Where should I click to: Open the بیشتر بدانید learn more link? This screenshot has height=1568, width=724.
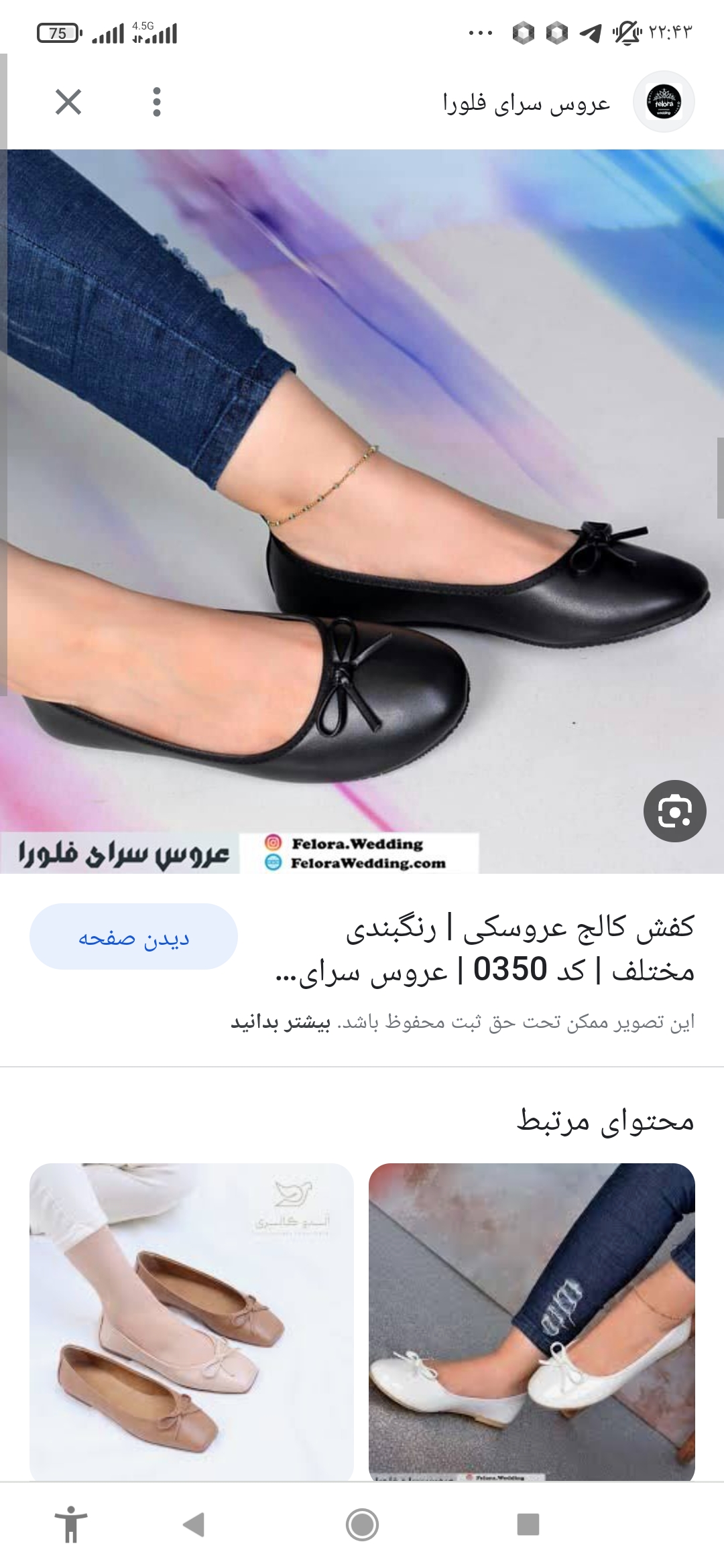tap(281, 1023)
